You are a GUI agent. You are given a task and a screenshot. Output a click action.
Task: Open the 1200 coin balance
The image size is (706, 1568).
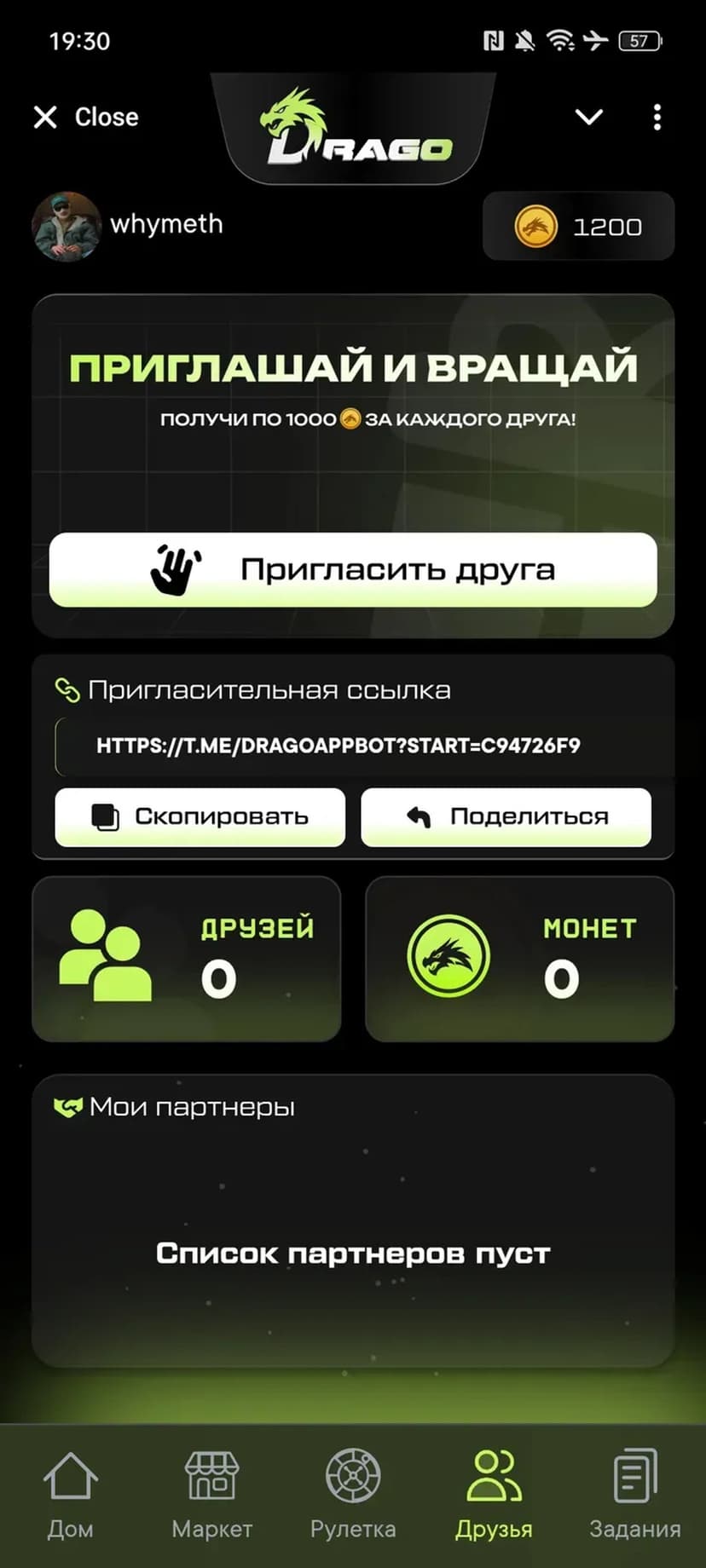tap(578, 227)
